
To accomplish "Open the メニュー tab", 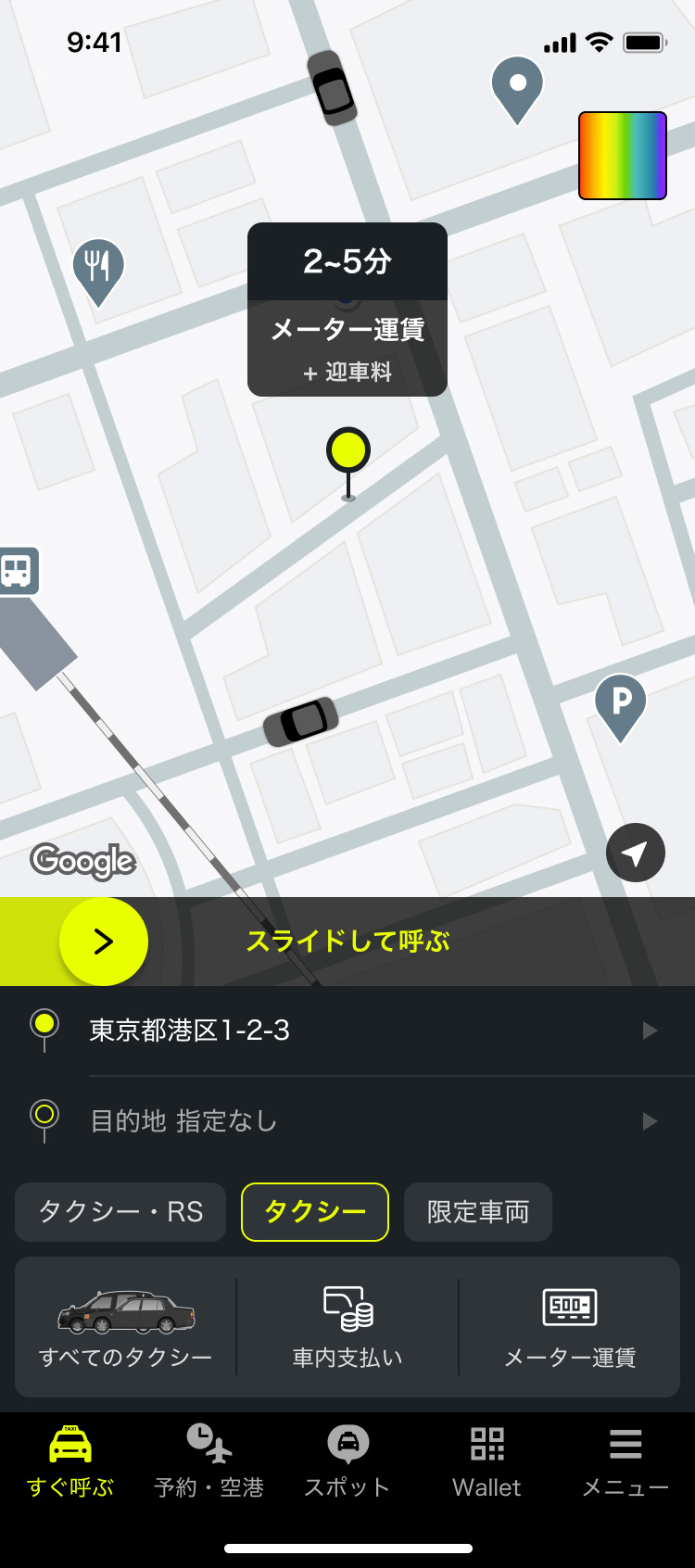I will coord(625,1462).
